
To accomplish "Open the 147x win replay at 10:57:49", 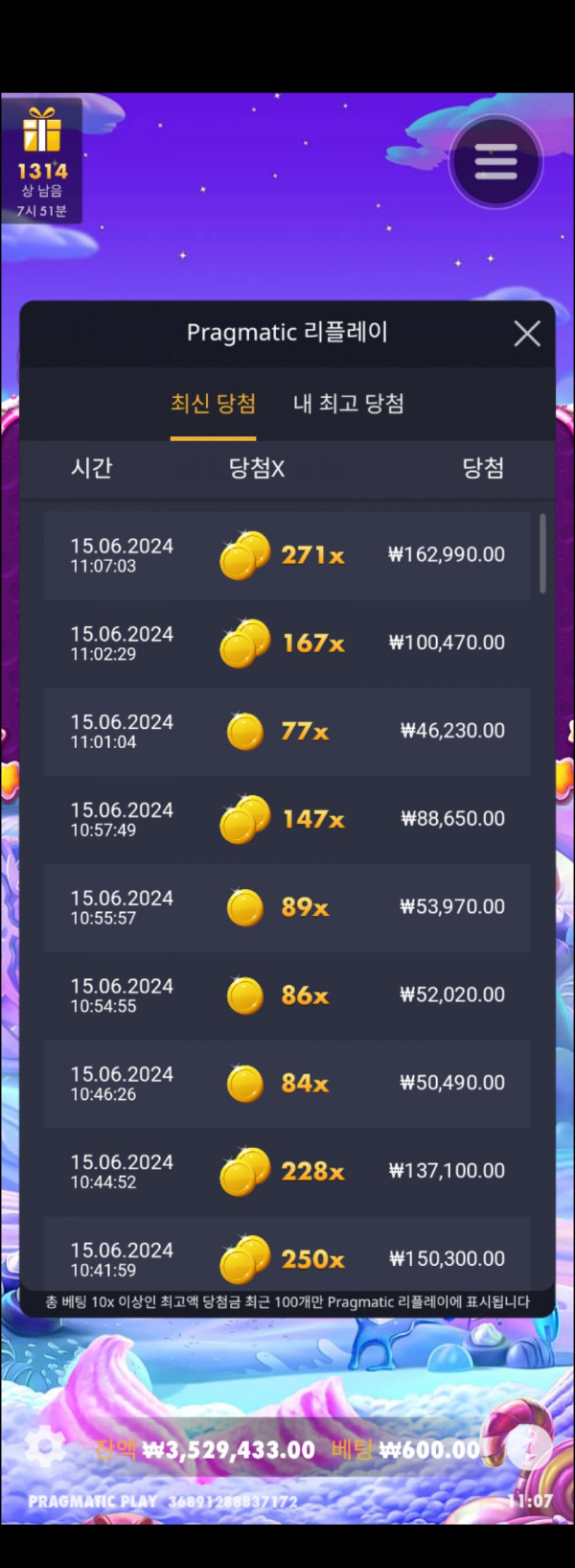I will pos(287,819).
